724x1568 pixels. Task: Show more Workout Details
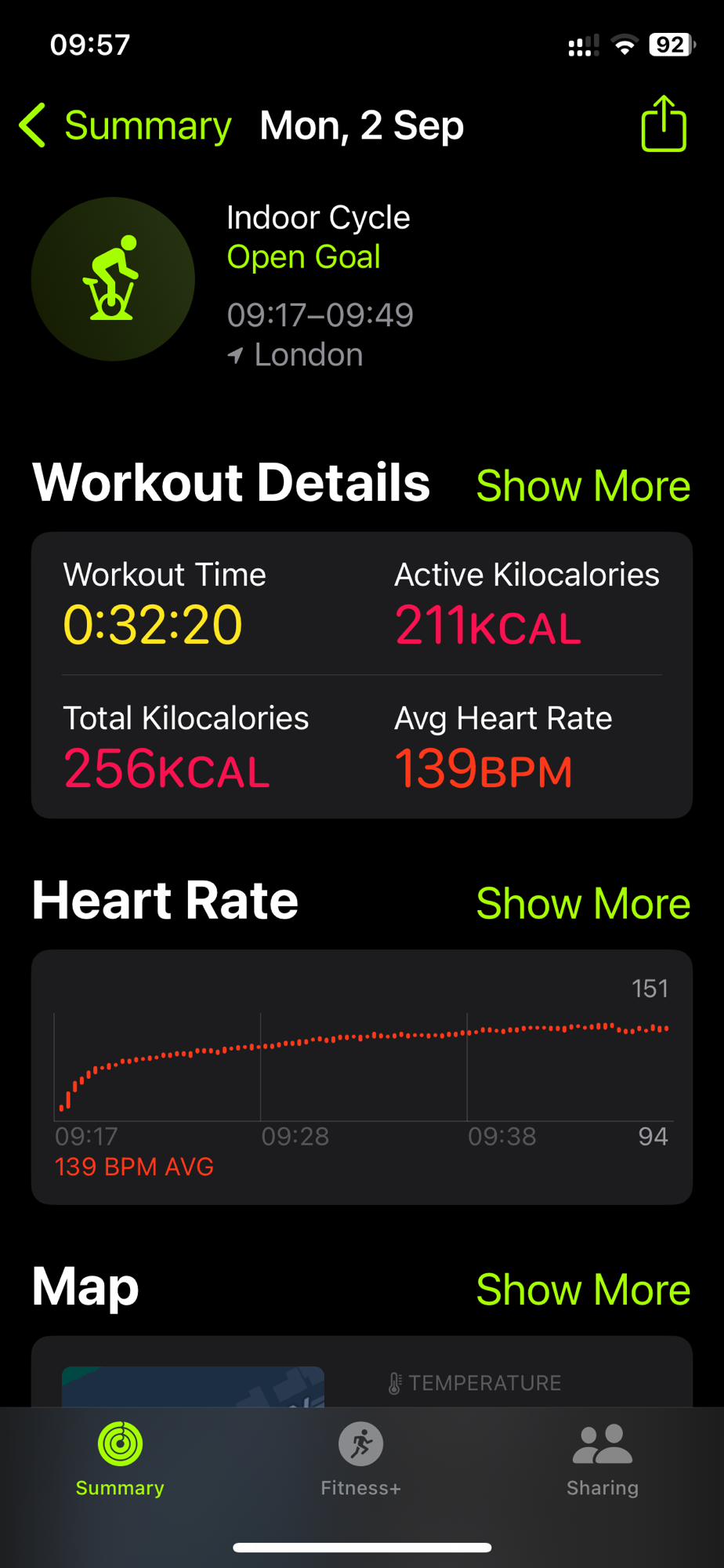pyautogui.click(x=583, y=485)
